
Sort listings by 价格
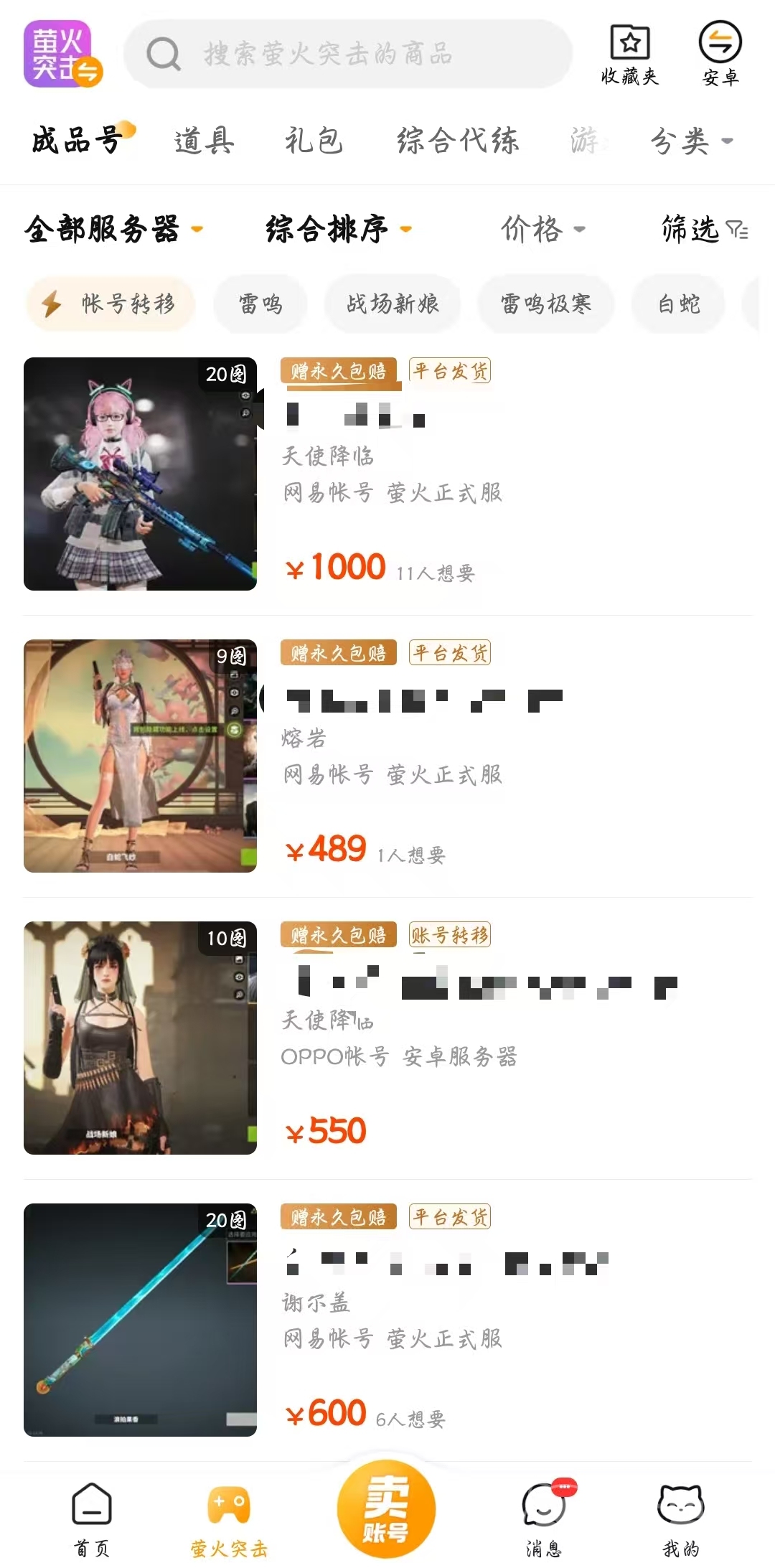542,230
